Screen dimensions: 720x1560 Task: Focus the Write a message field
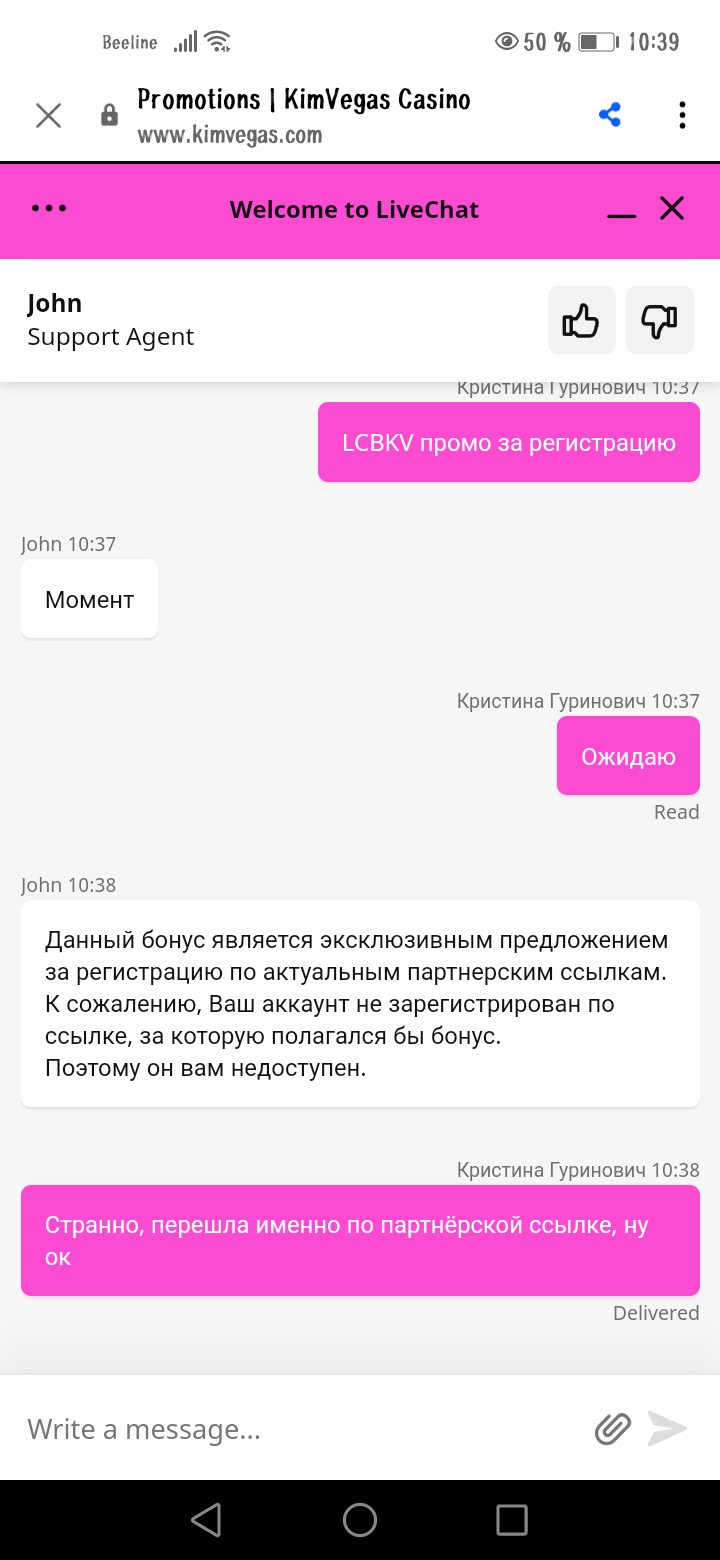[x=300, y=1429]
